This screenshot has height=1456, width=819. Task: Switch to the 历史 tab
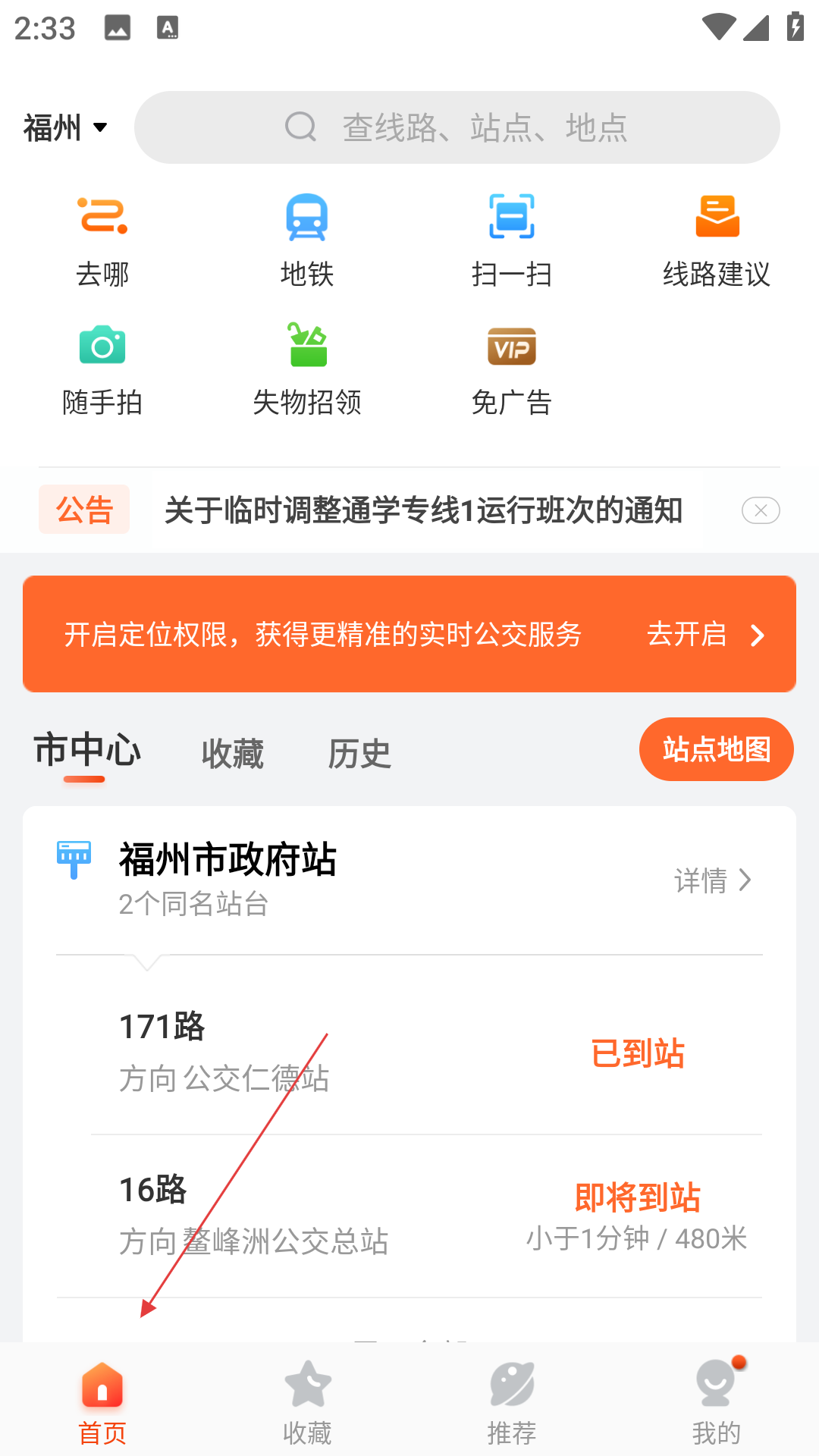pyautogui.click(x=359, y=754)
